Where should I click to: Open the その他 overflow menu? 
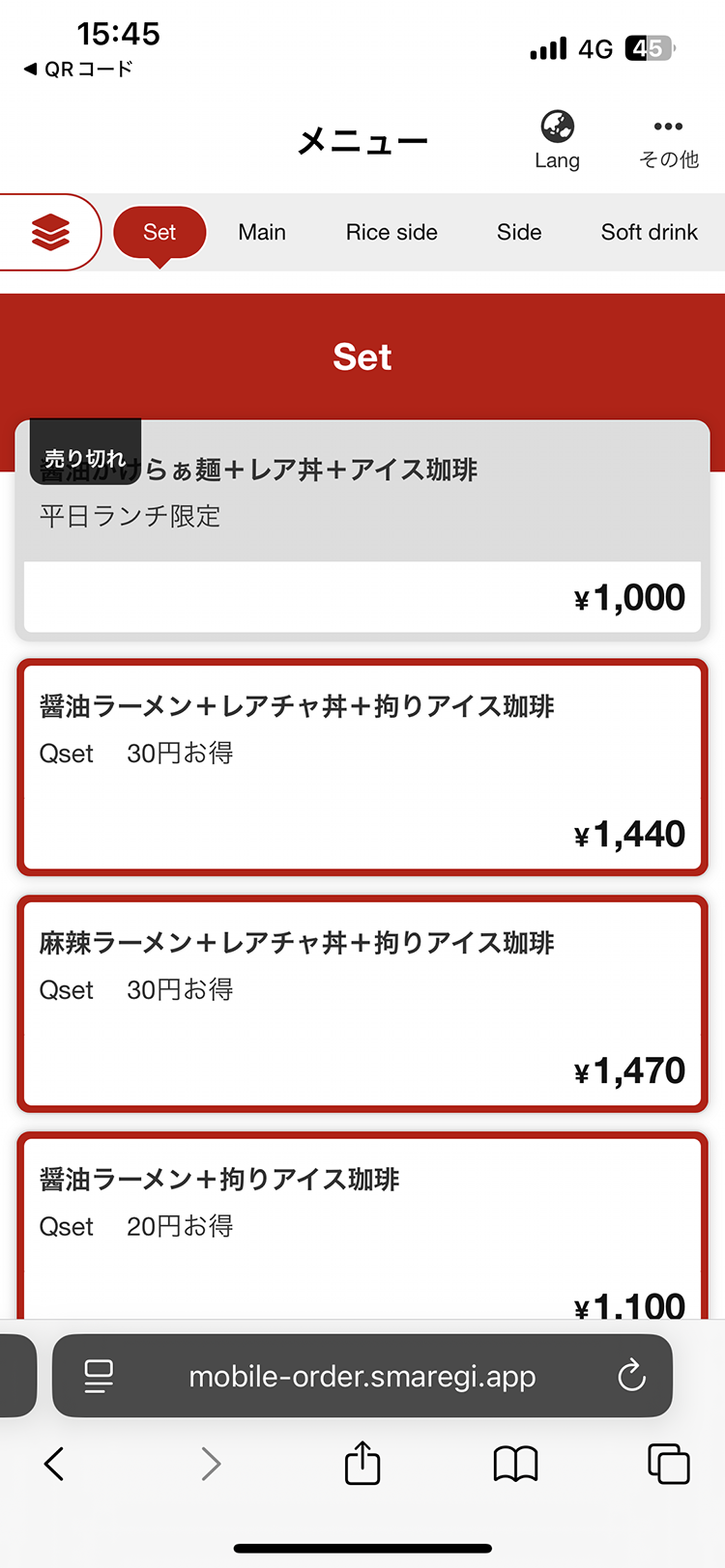[668, 142]
